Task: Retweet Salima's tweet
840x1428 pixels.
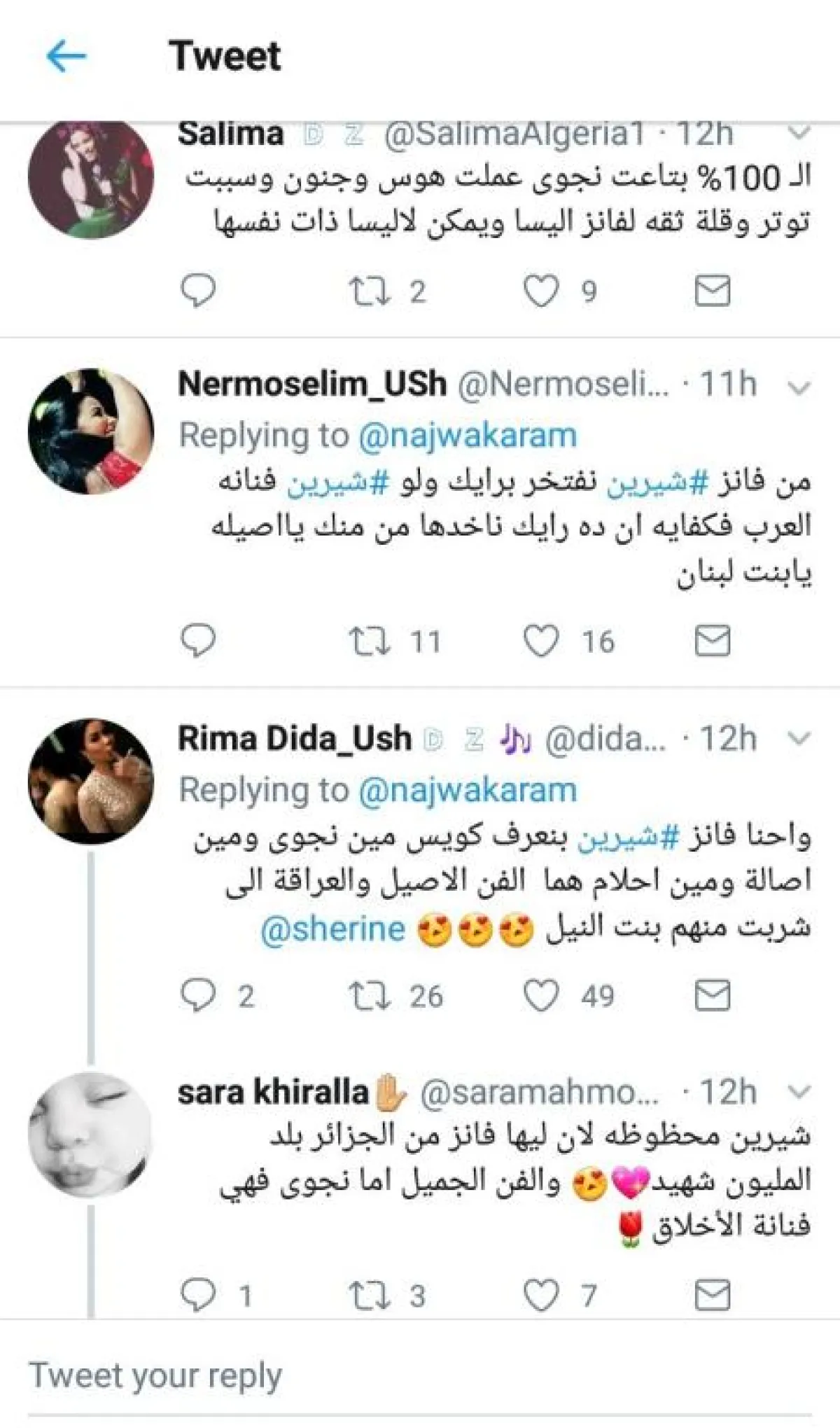Action: pos(370,291)
